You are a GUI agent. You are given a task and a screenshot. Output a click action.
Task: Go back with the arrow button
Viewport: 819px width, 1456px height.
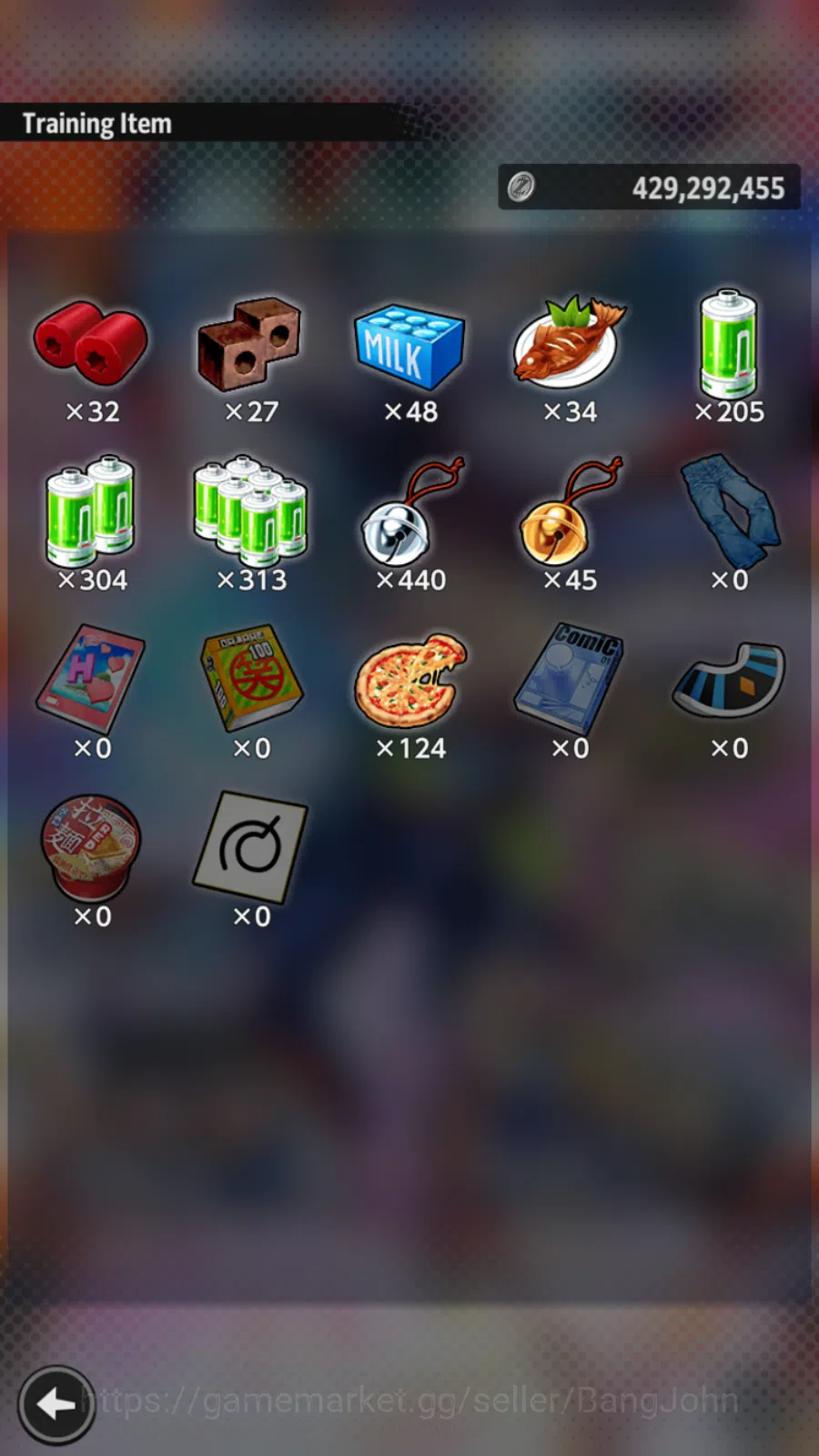[x=56, y=1404]
